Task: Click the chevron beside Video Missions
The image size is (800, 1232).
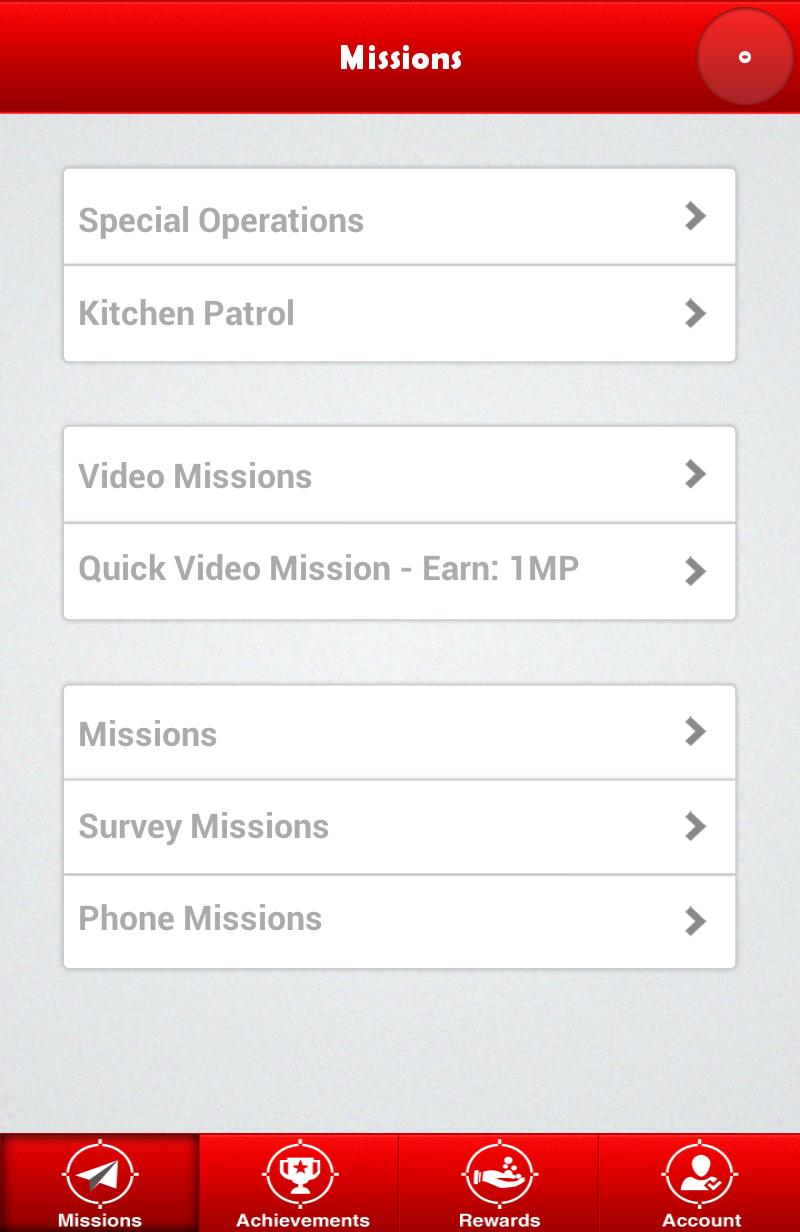Action: [x=695, y=475]
